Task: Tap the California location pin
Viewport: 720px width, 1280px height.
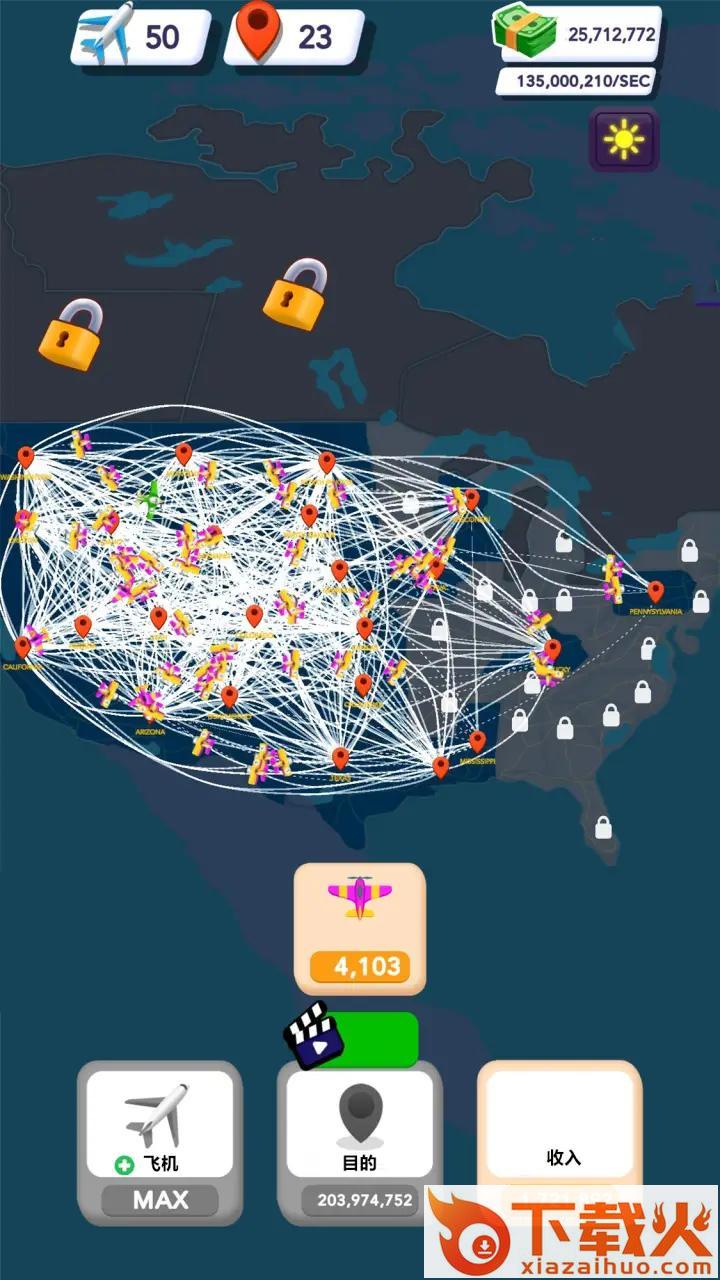Action: click(22, 646)
